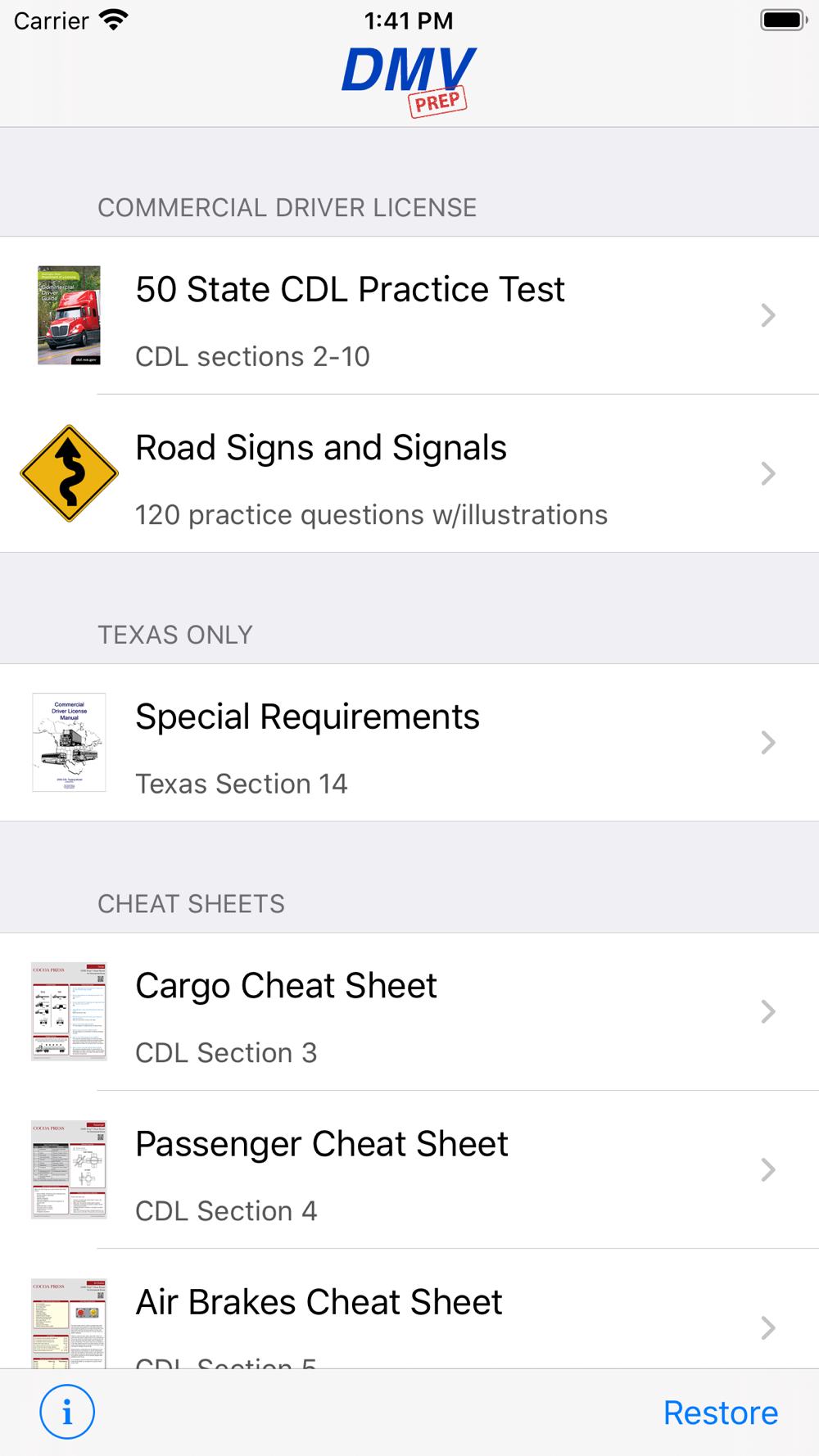The width and height of the screenshot is (819, 1456).
Task: Open the Air Brakes Cheat Sheet
Action: click(x=409, y=1309)
